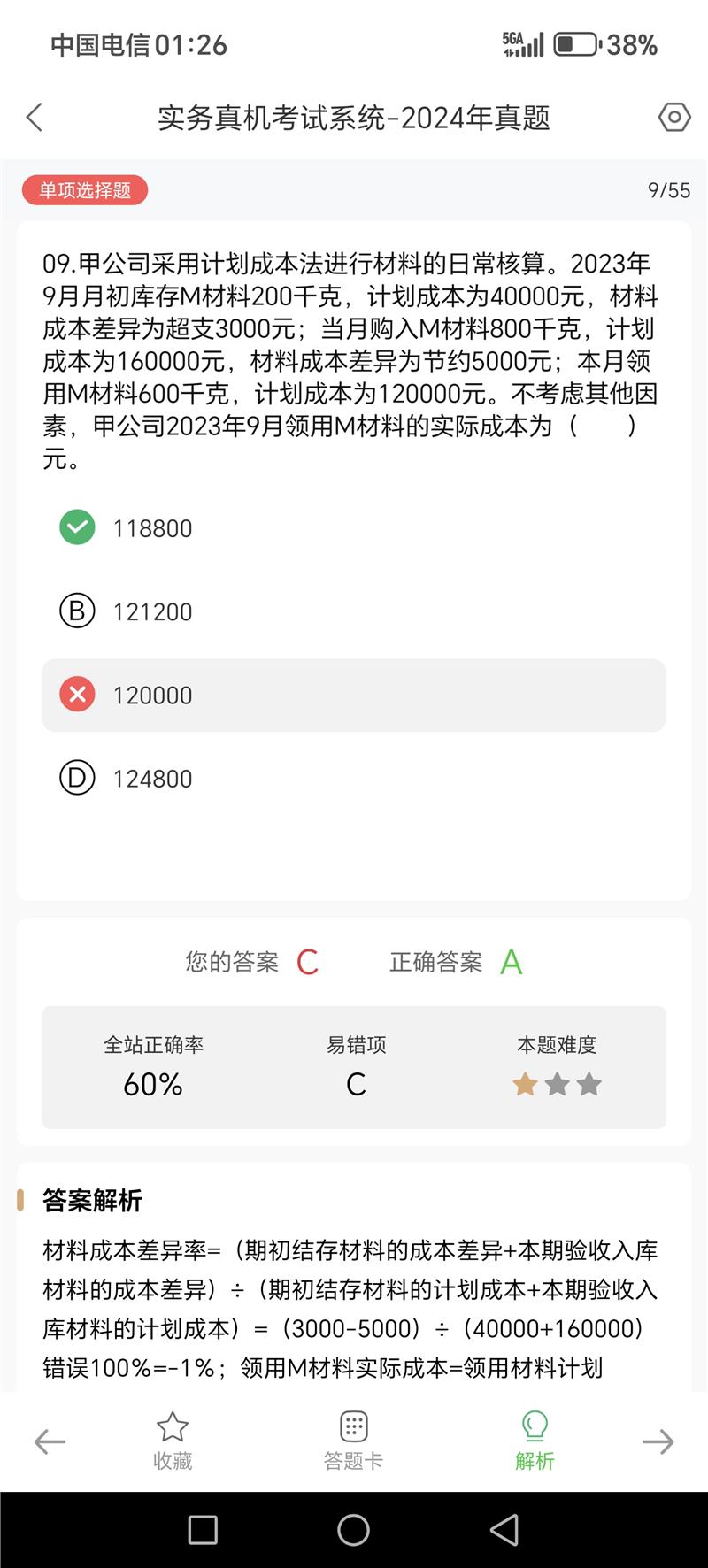Select answer option 118800
The width and height of the screenshot is (708, 1568).
[x=152, y=528]
